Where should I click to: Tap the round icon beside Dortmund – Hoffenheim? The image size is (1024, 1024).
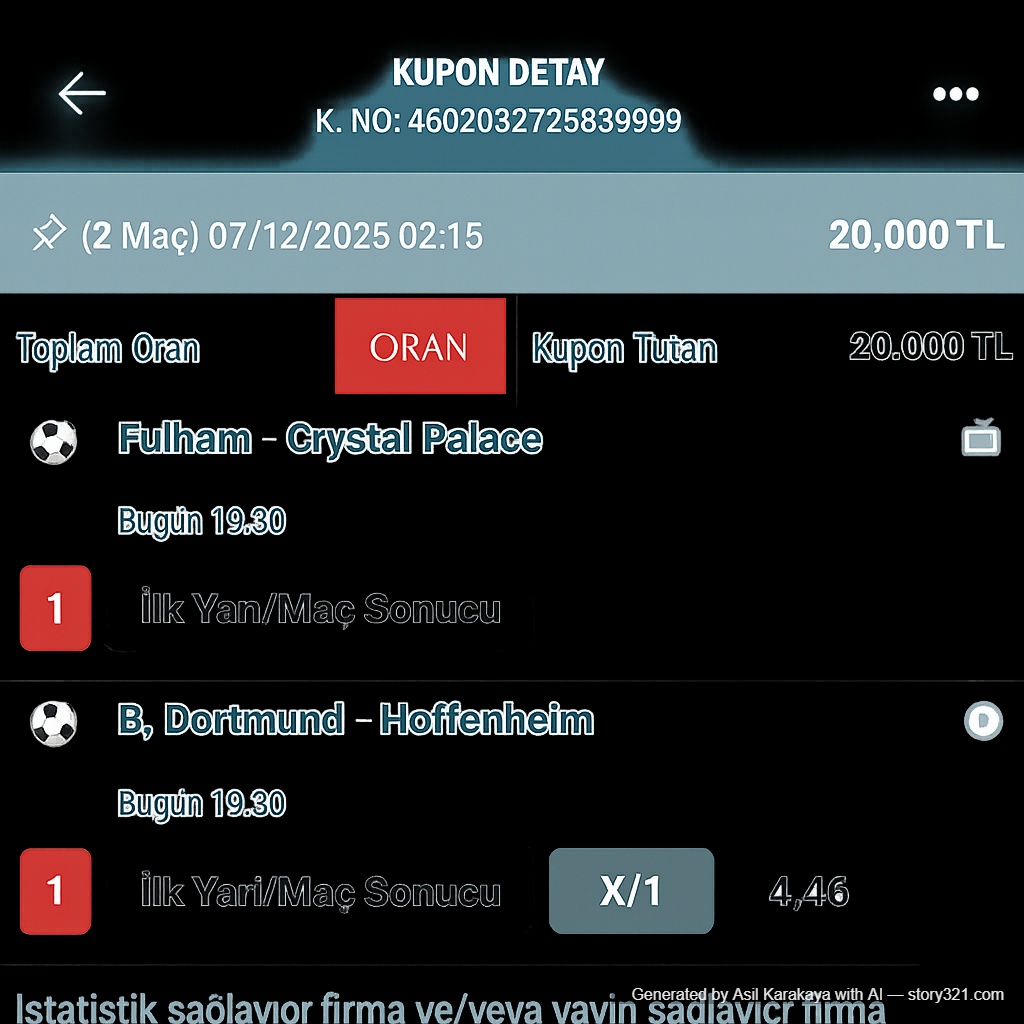982,720
